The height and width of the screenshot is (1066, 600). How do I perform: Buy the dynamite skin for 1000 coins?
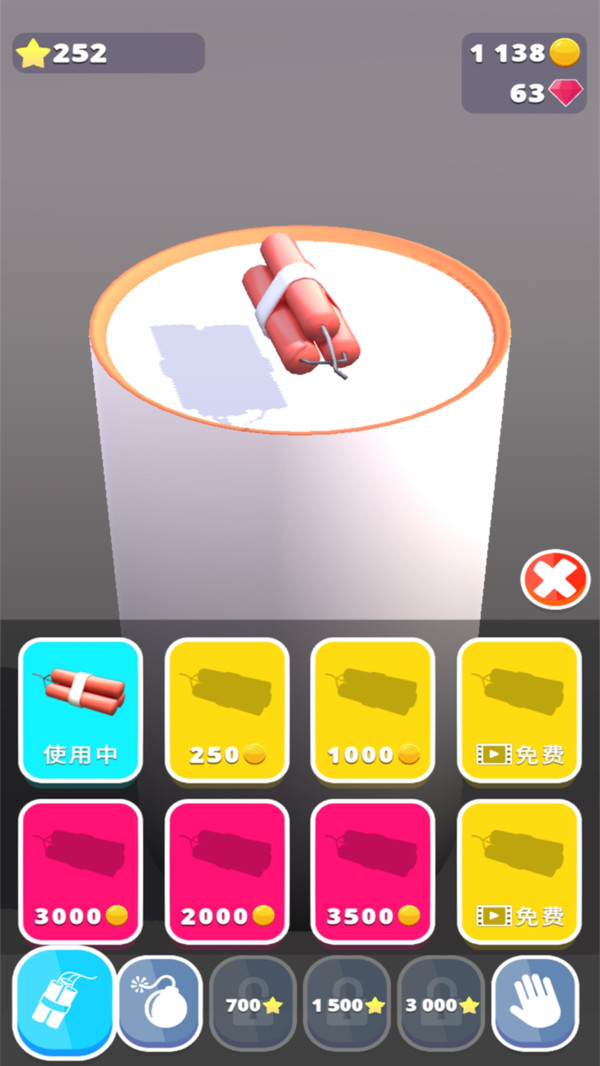pyautogui.click(x=373, y=710)
